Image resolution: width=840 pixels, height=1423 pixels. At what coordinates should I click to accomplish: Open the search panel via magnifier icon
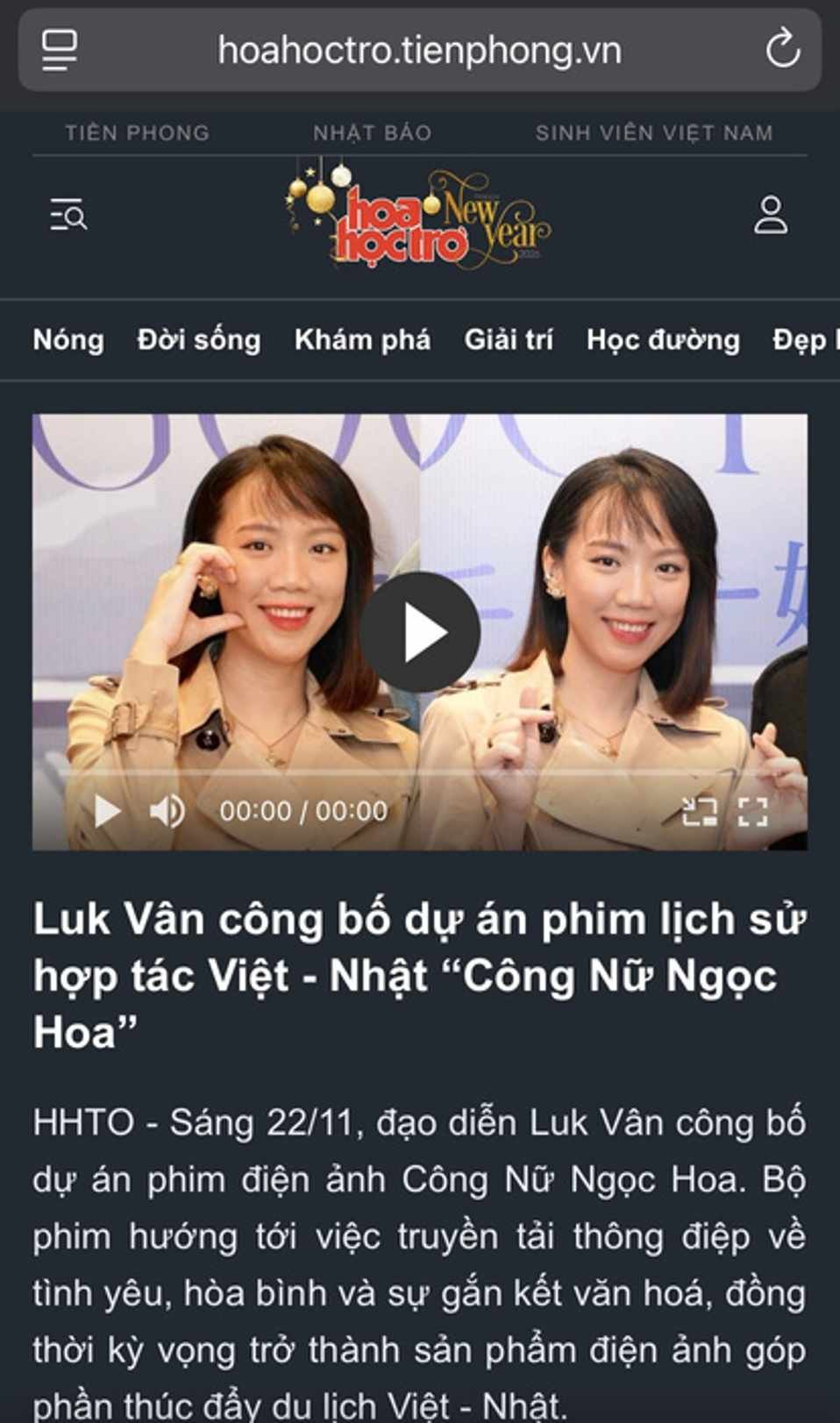click(70, 217)
